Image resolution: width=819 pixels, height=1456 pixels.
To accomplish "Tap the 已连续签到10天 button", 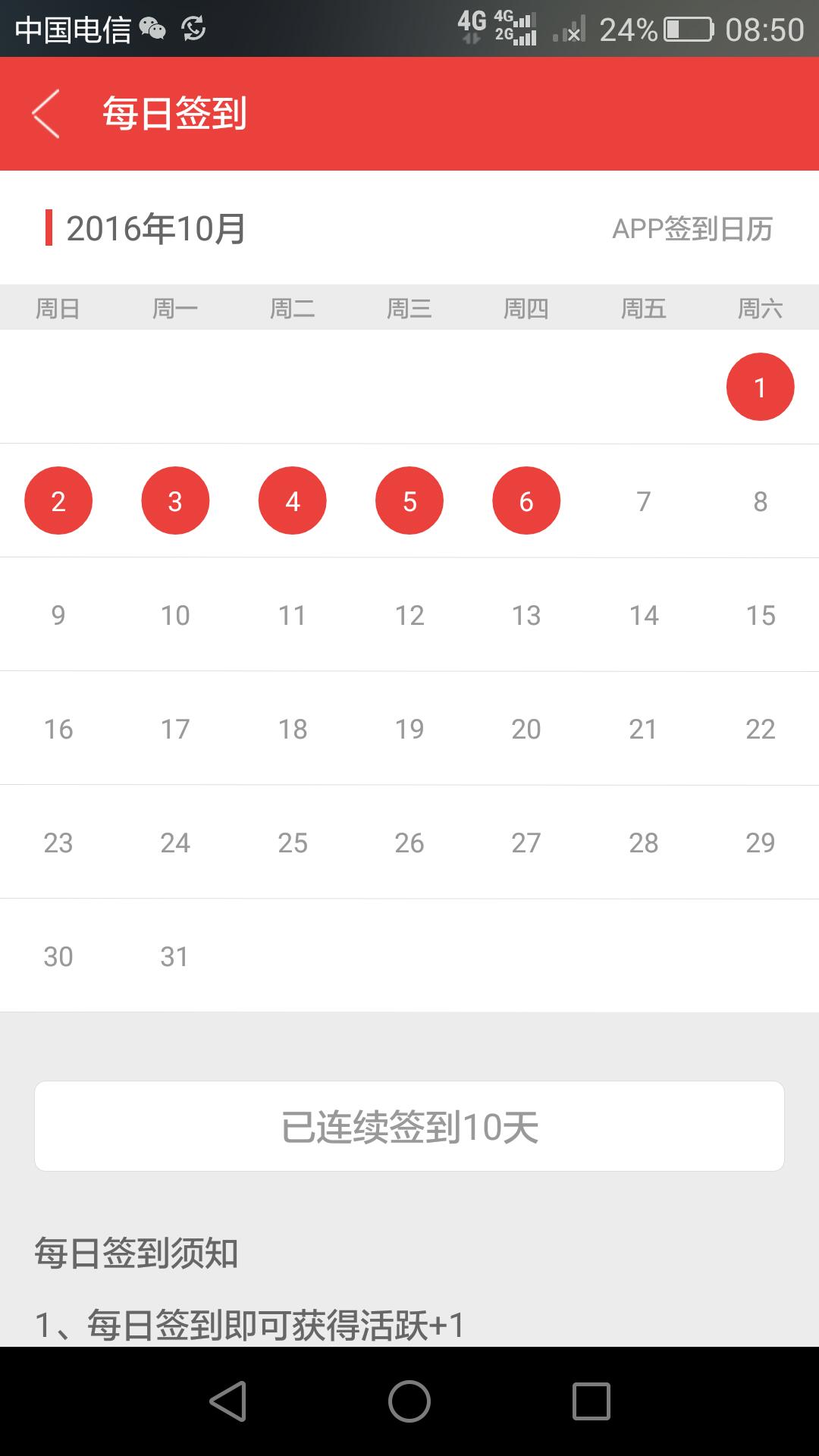I will click(409, 1126).
